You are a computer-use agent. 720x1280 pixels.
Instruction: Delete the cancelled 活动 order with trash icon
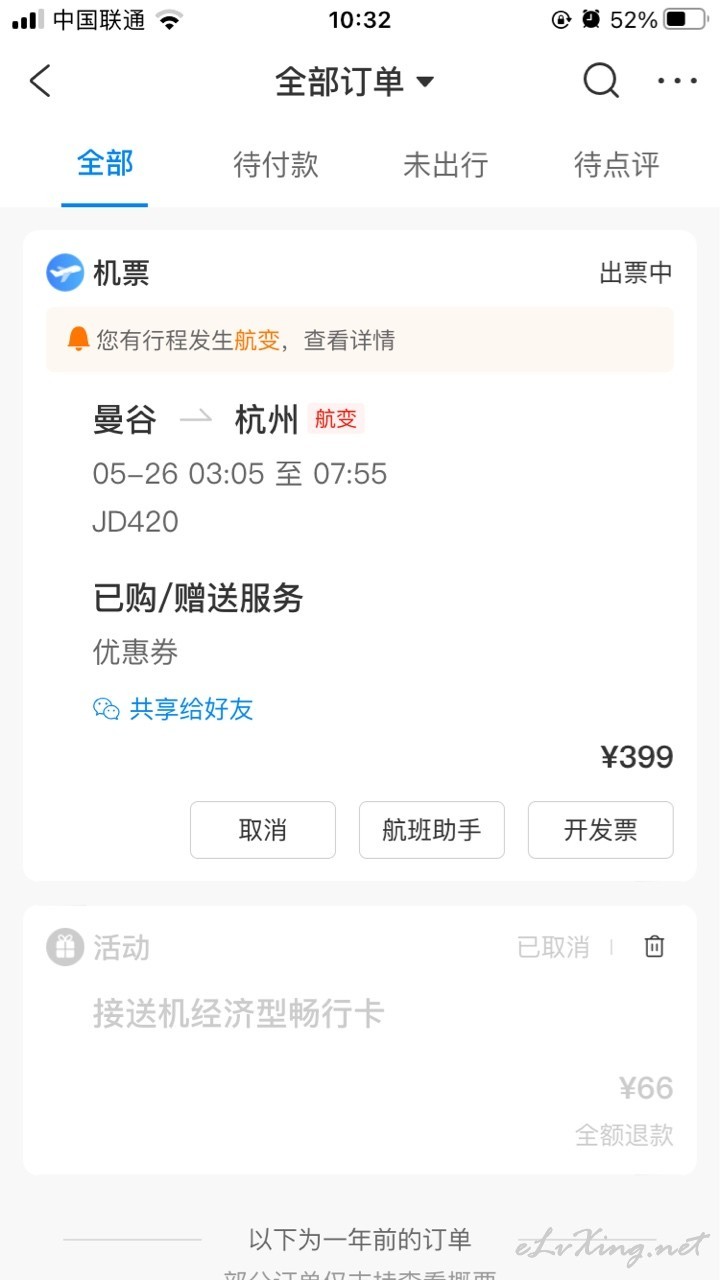pos(654,946)
